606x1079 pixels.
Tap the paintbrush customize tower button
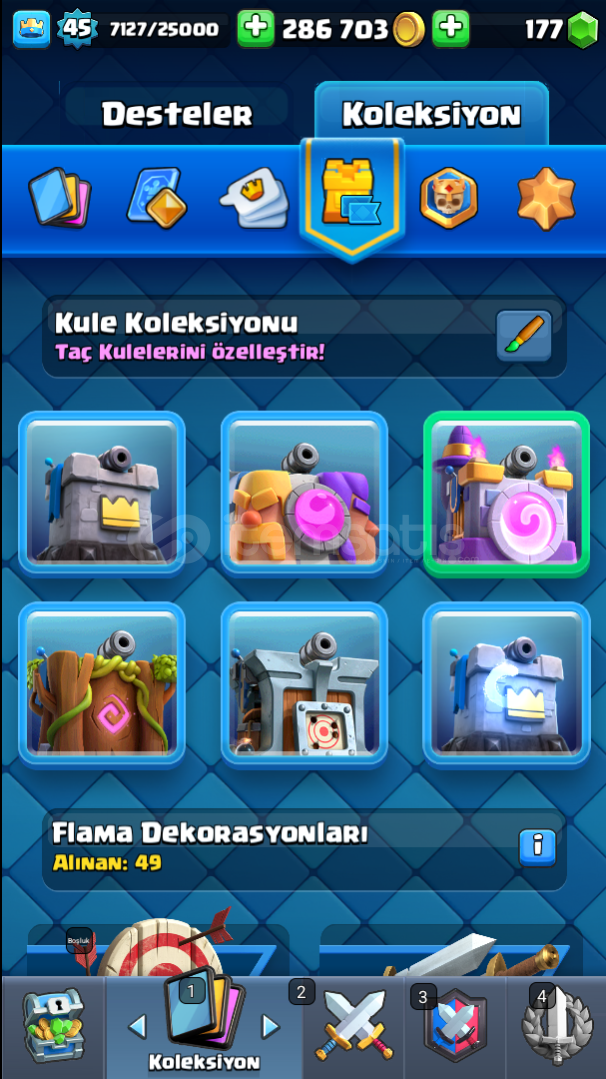524,336
